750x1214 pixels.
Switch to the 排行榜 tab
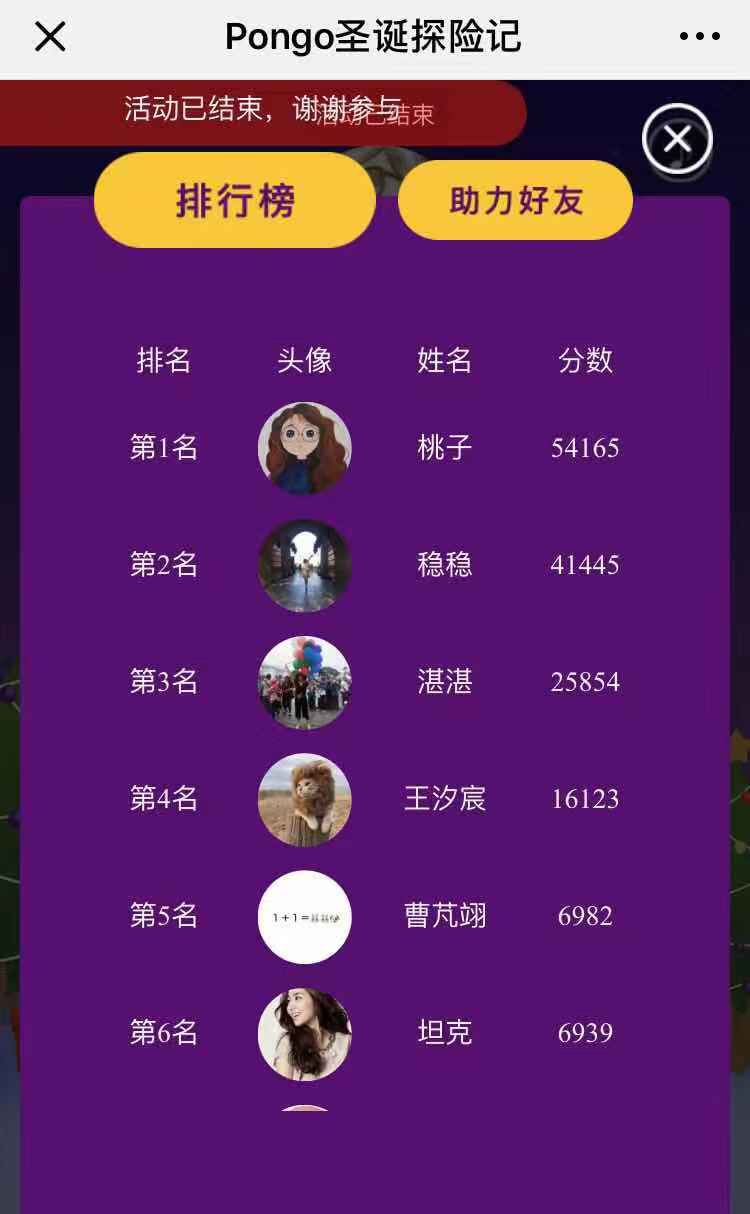tap(235, 200)
